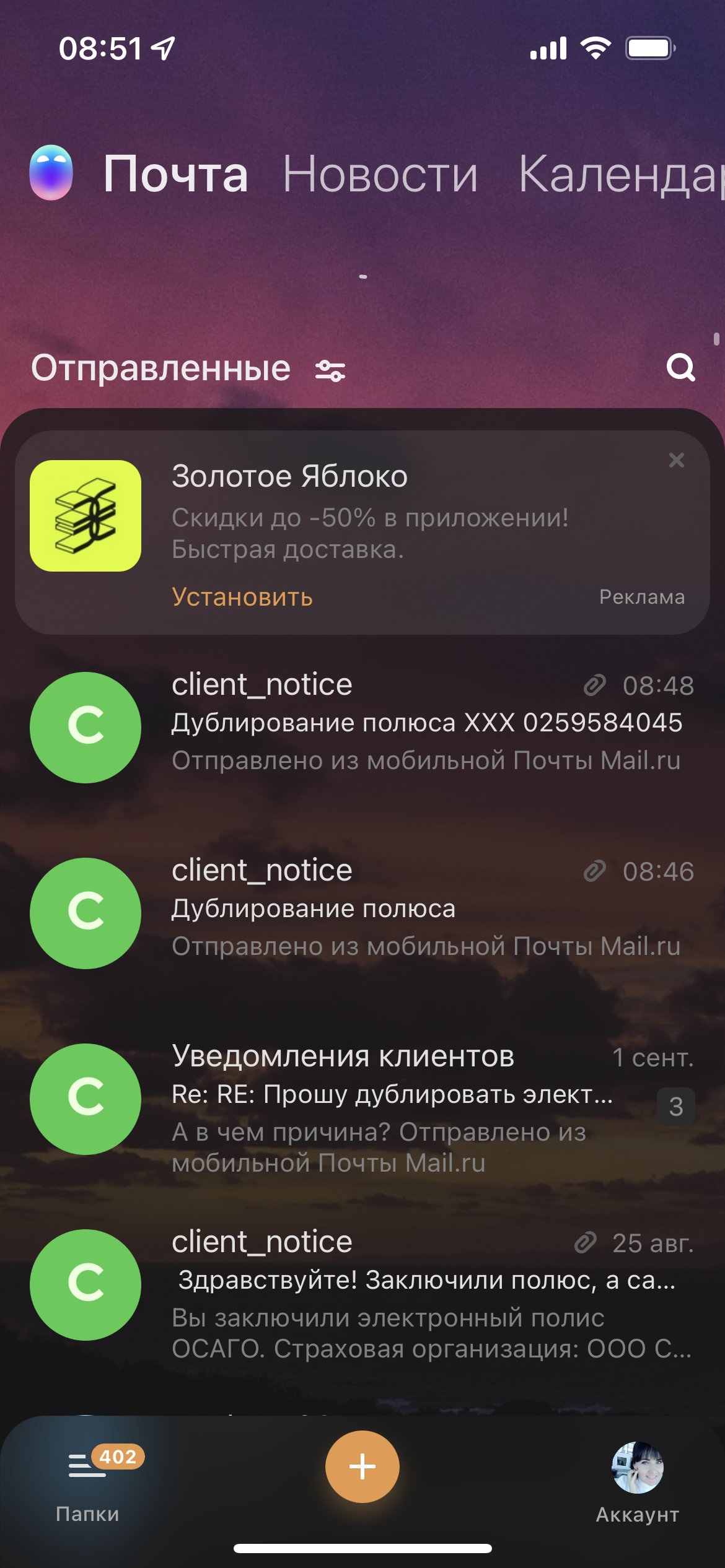Tap the assistant avatar icon beside Почта
This screenshot has width=725, height=1568.
[51, 173]
